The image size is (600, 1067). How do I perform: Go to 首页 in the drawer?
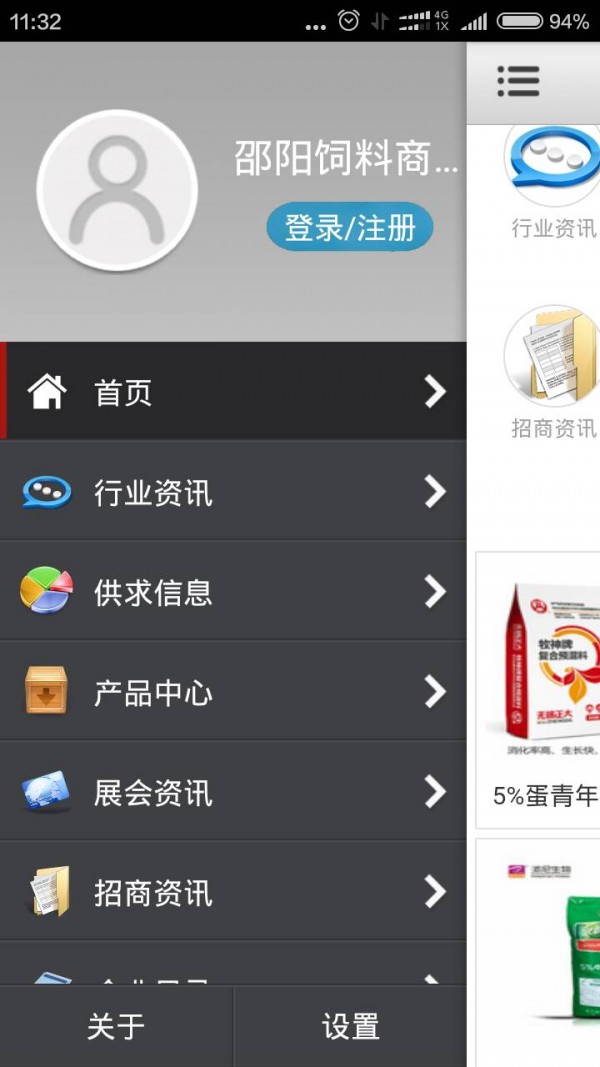pos(233,391)
